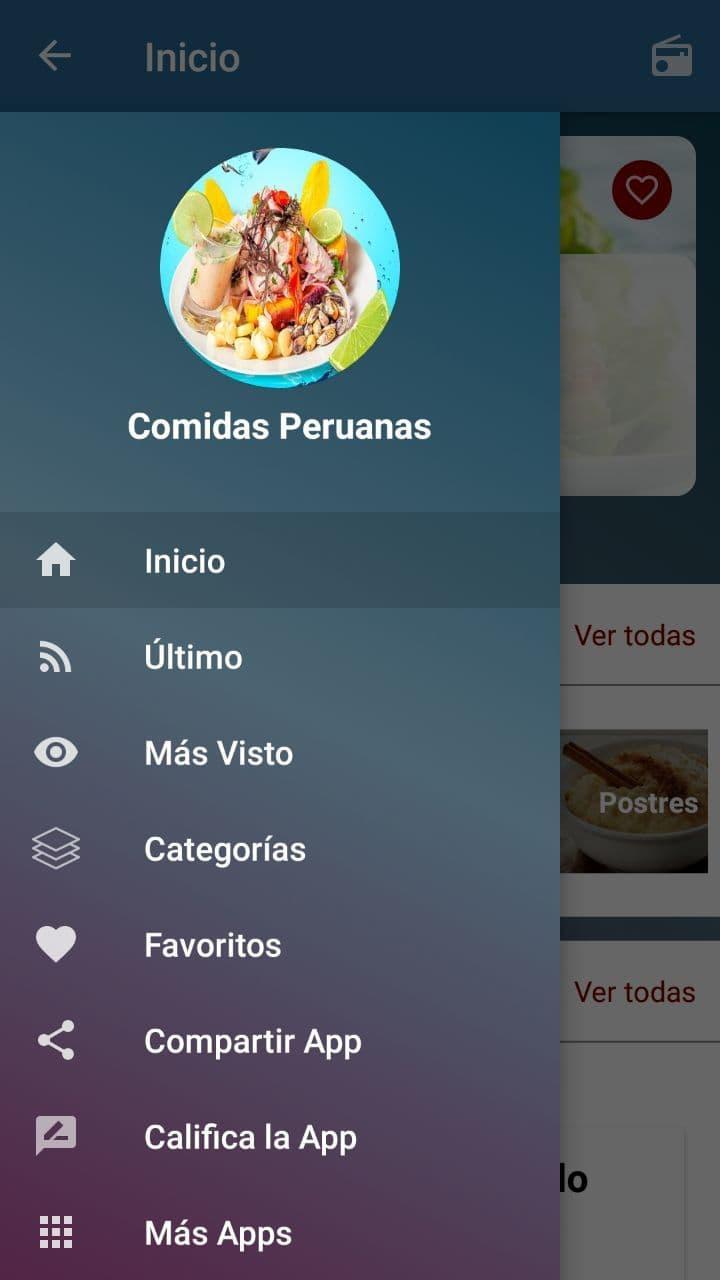Click the share icon beside Compartir App
The image size is (720, 1280).
(56, 1041)
